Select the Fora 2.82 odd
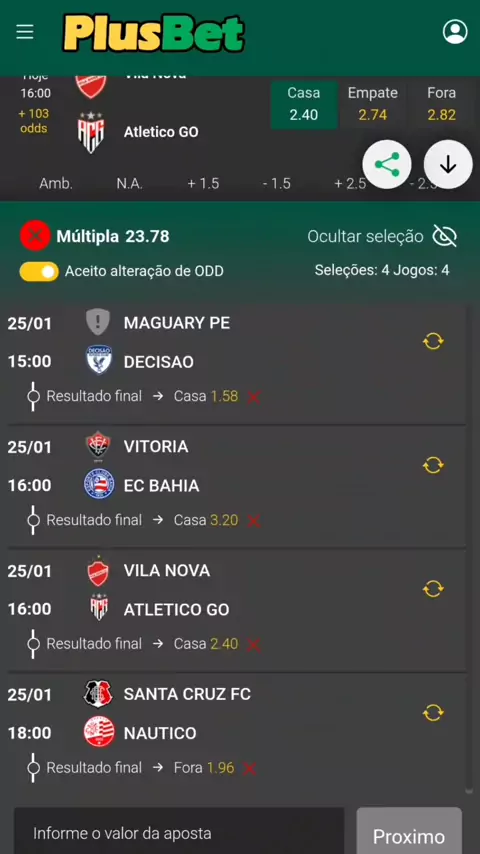 click(x=441, y=104)
